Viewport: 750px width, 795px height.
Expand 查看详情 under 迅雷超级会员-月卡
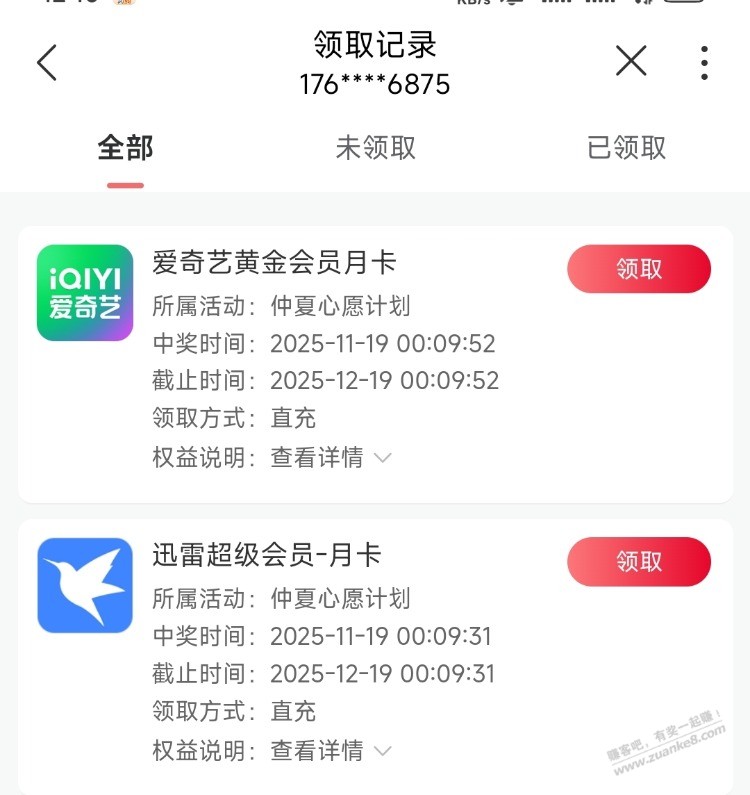330,750
